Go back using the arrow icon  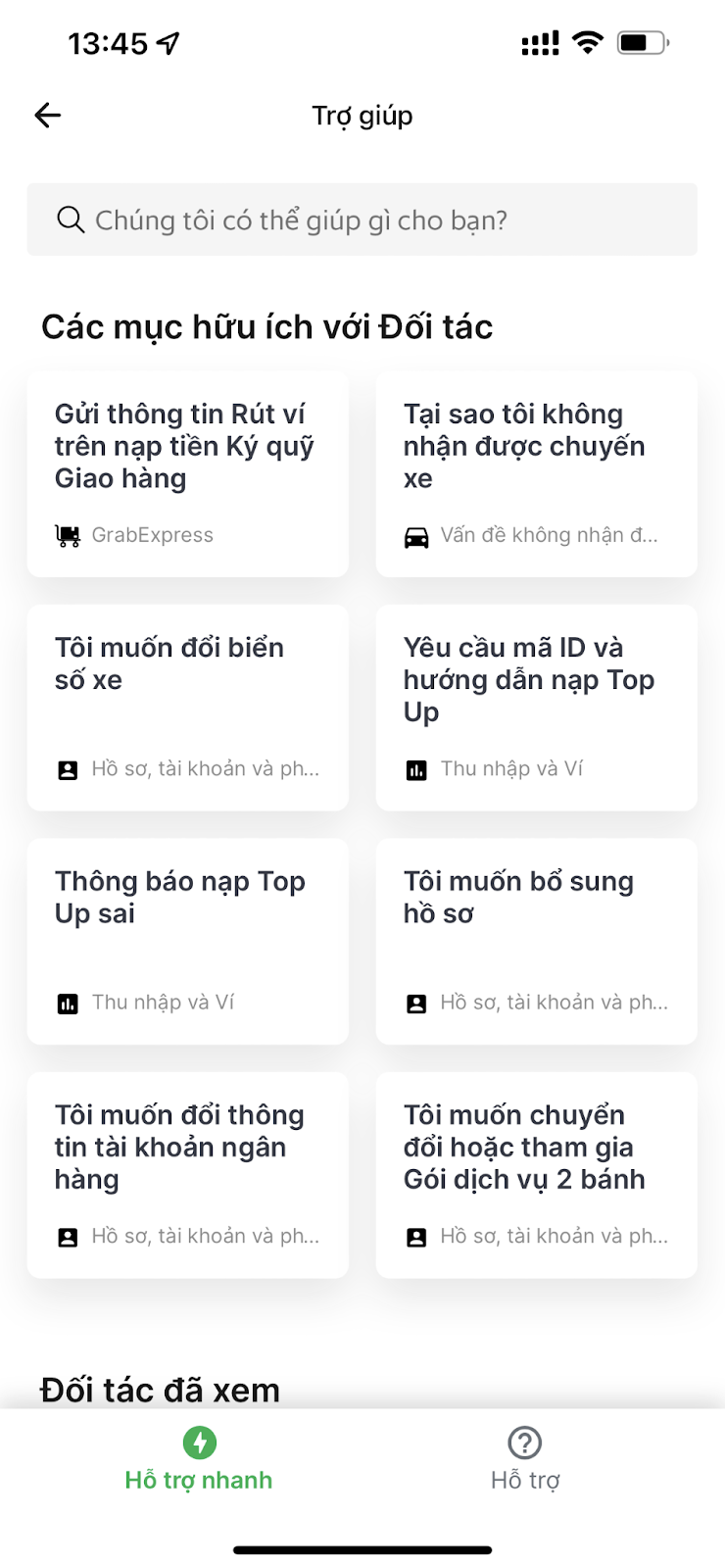click(48, 116)
